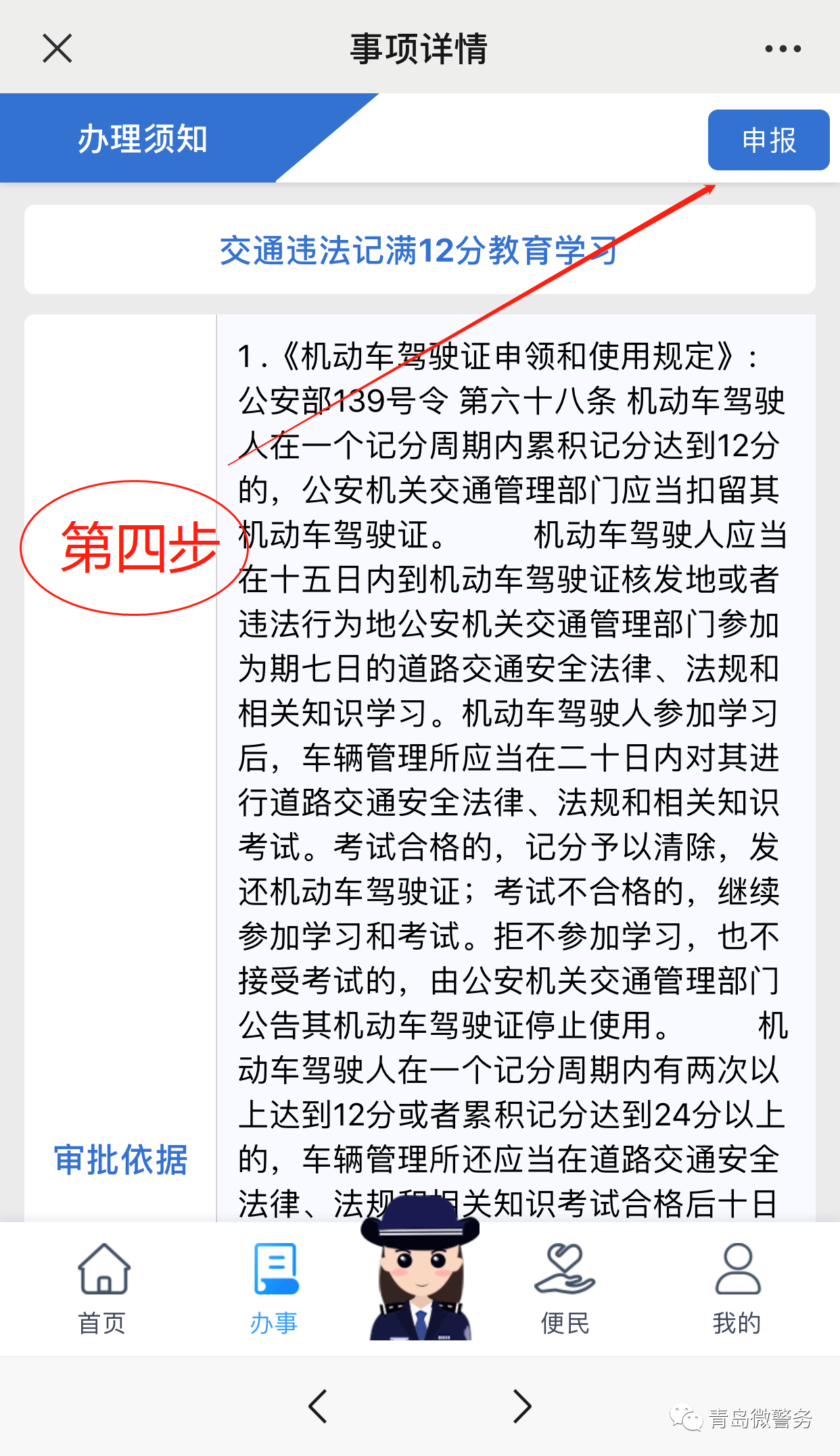Go forward with the browser forward arrow
840x1456 pixels.
pyautogui.click(x=521, y=1407)
